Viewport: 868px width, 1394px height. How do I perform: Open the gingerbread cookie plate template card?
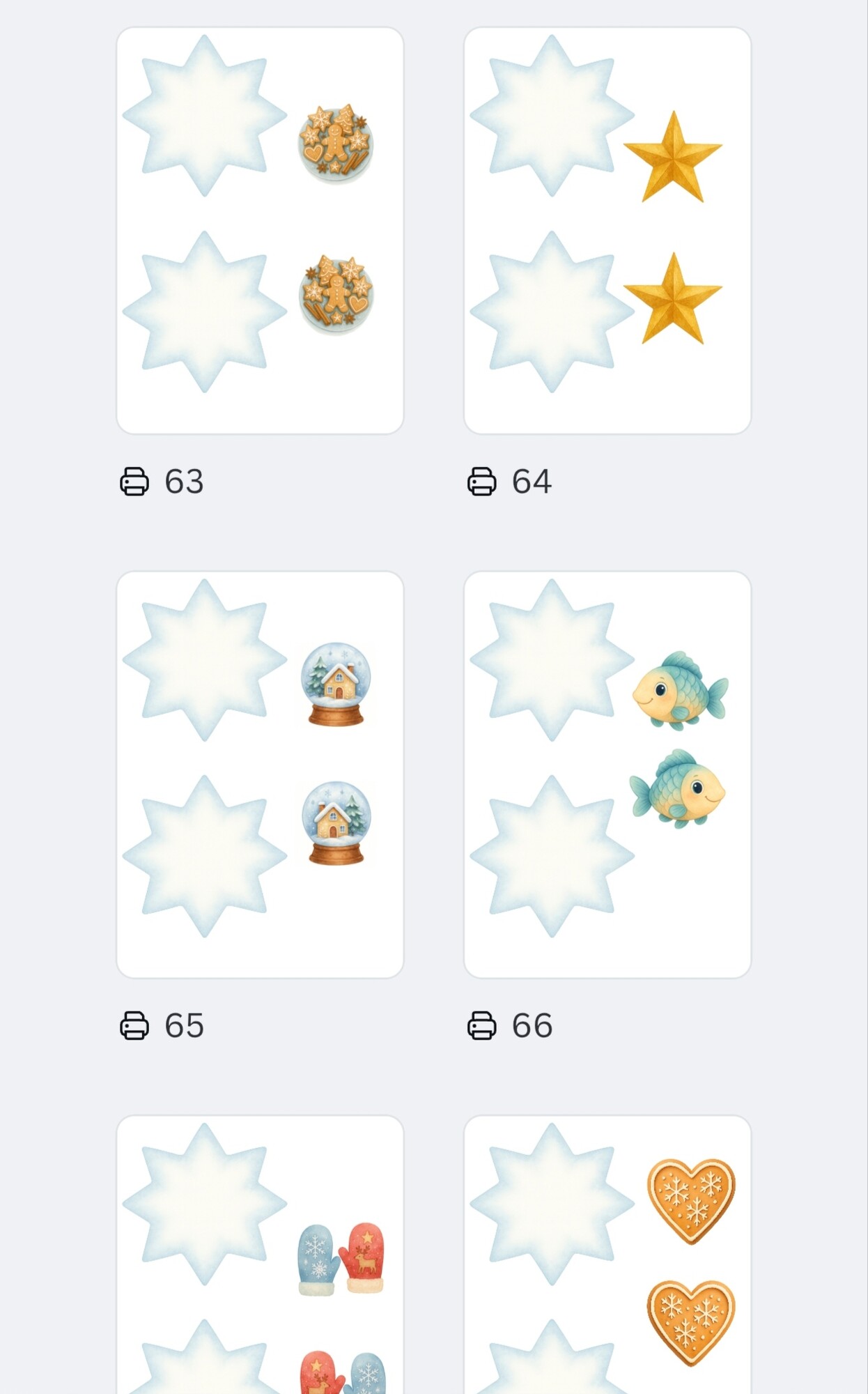[x=260, y=230]
